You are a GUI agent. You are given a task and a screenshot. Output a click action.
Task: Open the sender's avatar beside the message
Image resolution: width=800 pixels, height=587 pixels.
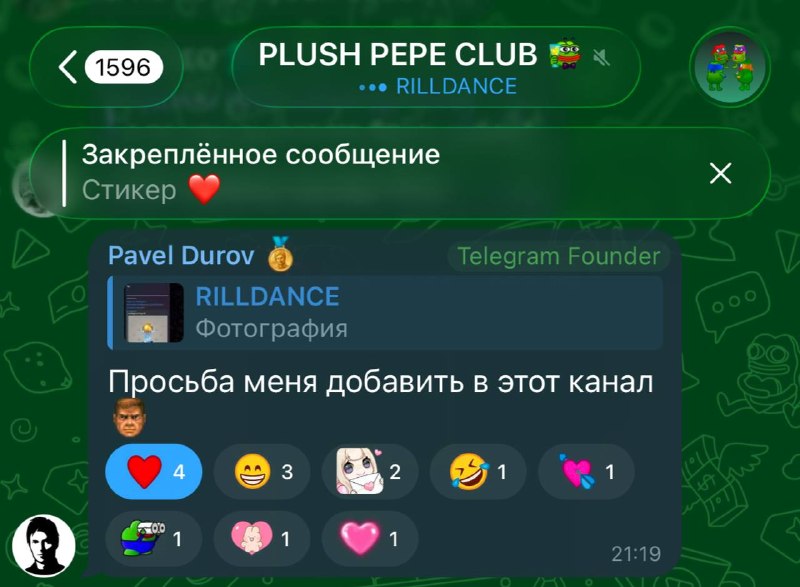click(x=44, y=545)
